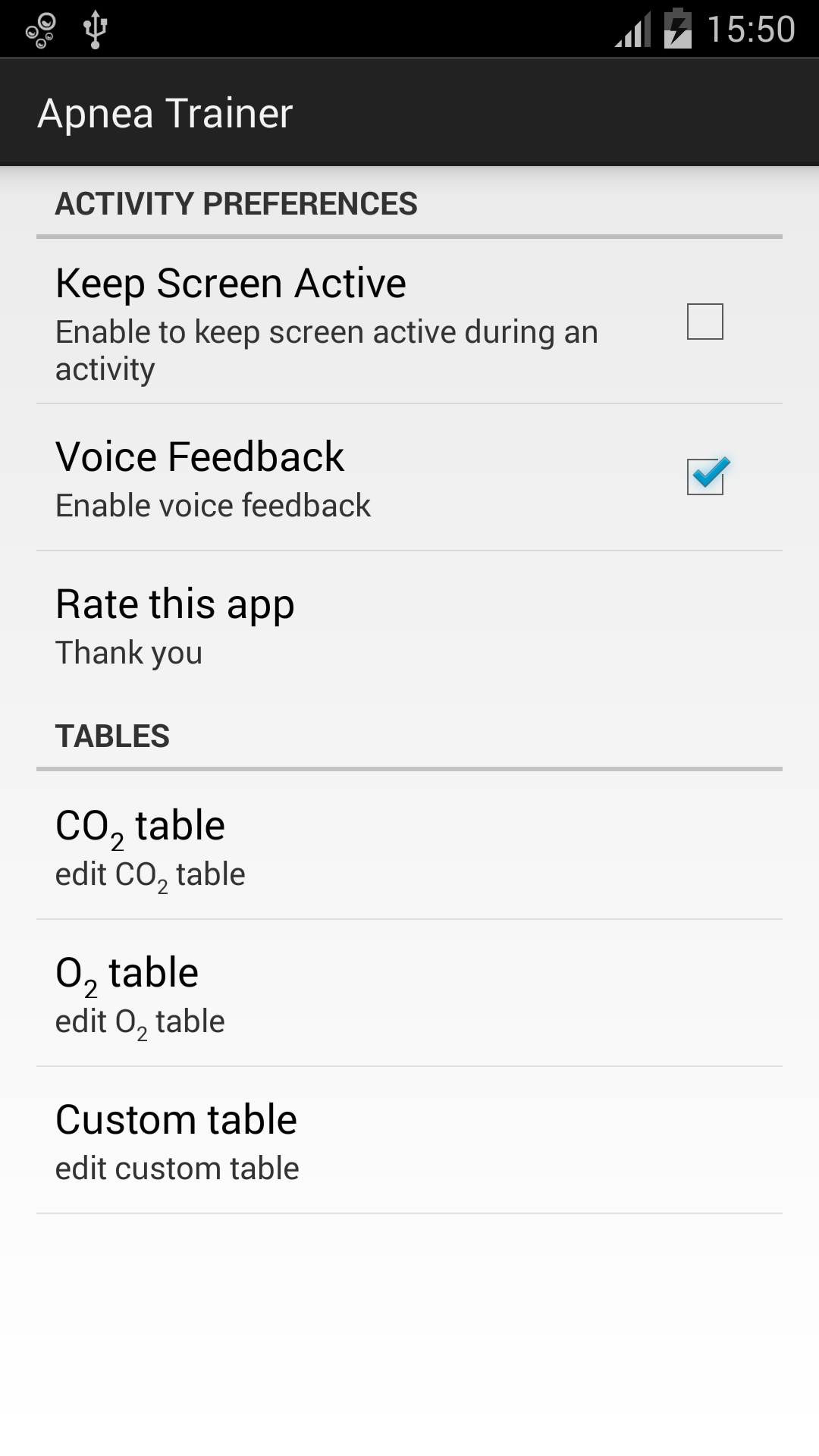Tap the edit CO2 table description
The image size is (819, 1456).
pyautogui.click(x=149, y=873)
